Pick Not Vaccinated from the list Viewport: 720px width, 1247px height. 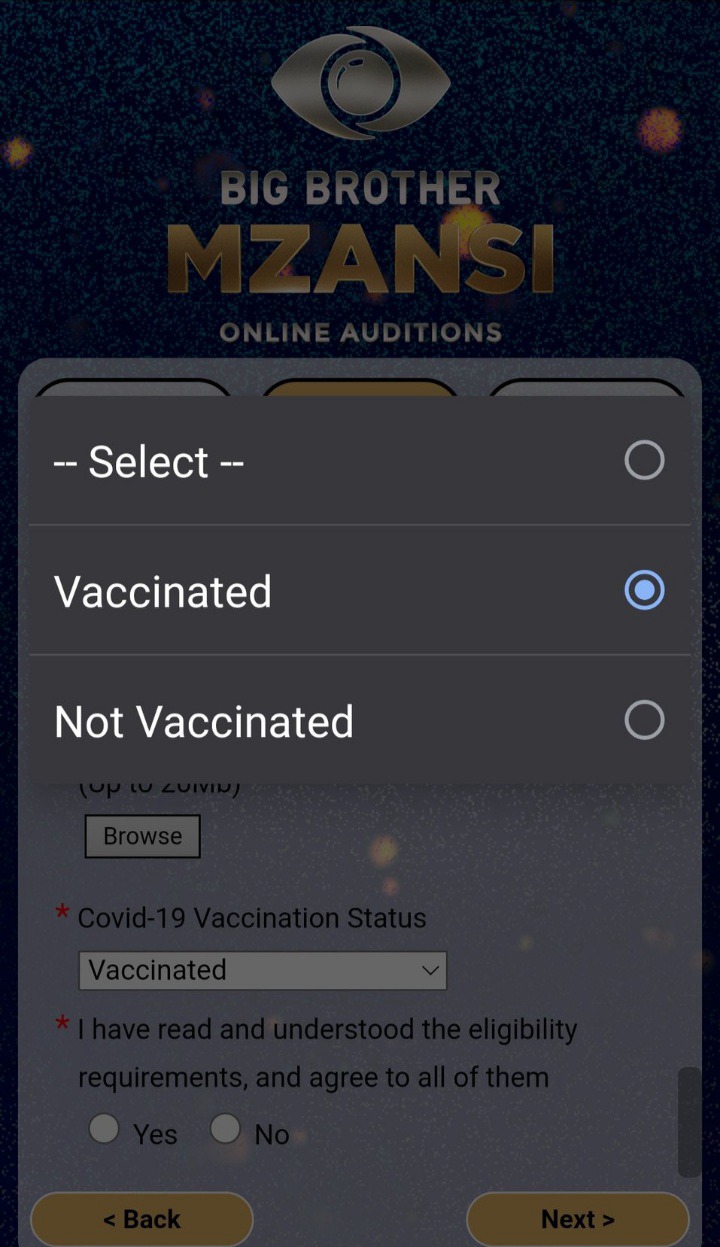(x=359, y=721)
